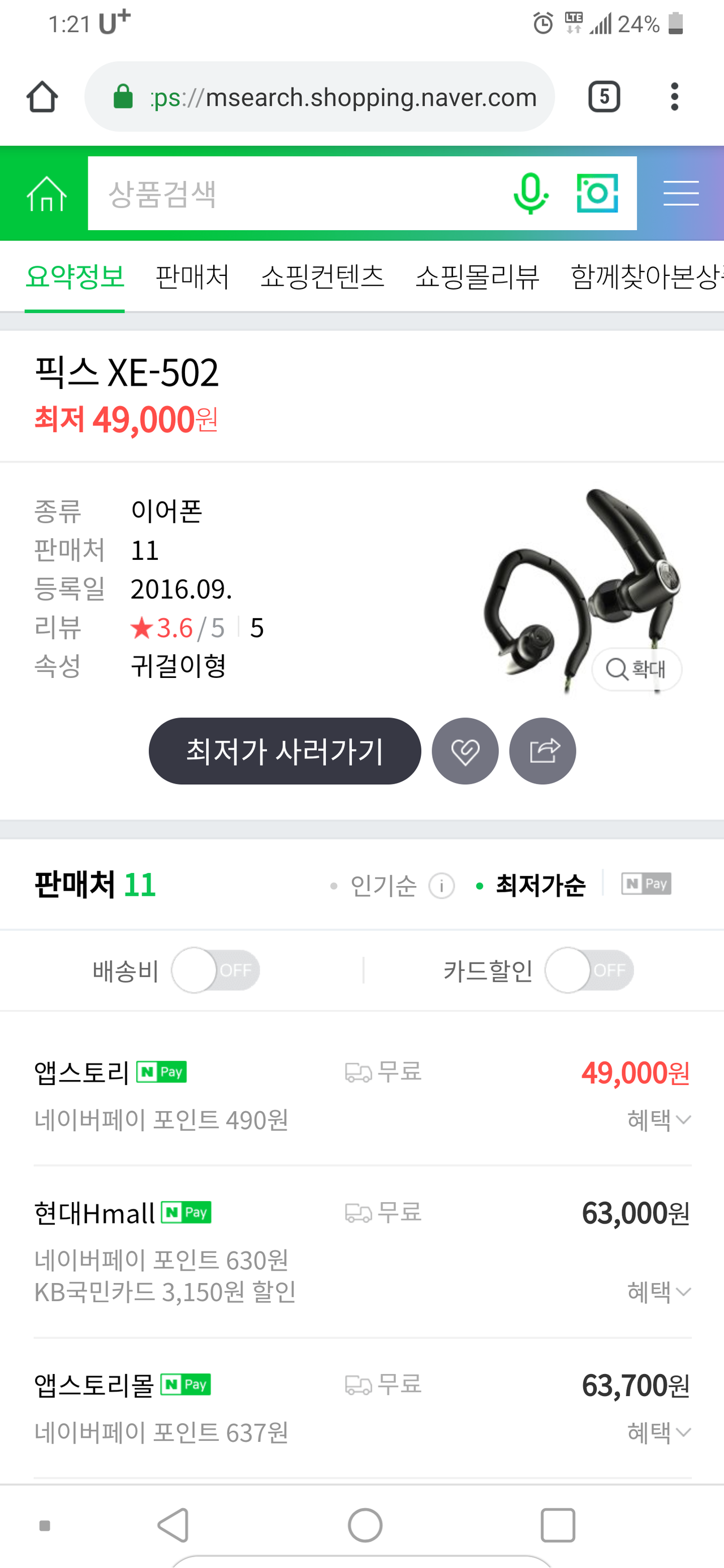Viewport: 724px width, 1568px height.
Task: Open the browser tab switcher
Action: click(x=604, y=97)
